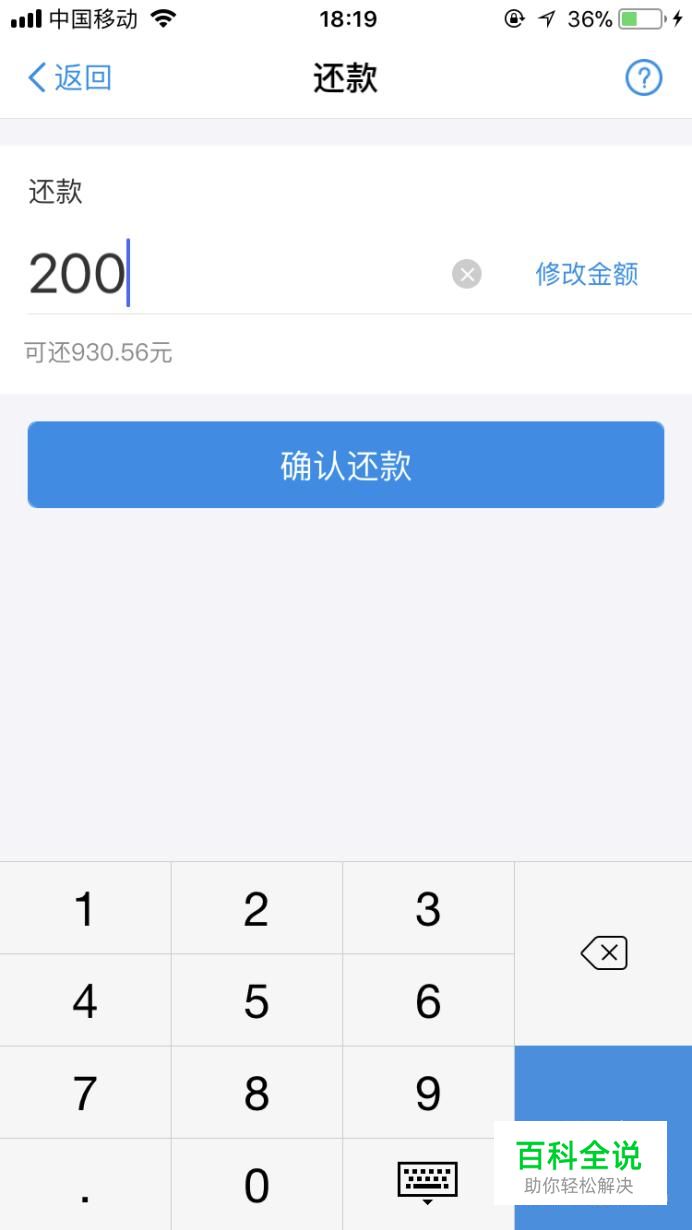The image size is (692, 1230).
Task: Tap 修改金额 to modify the amount
Action: tap(587, 274)
